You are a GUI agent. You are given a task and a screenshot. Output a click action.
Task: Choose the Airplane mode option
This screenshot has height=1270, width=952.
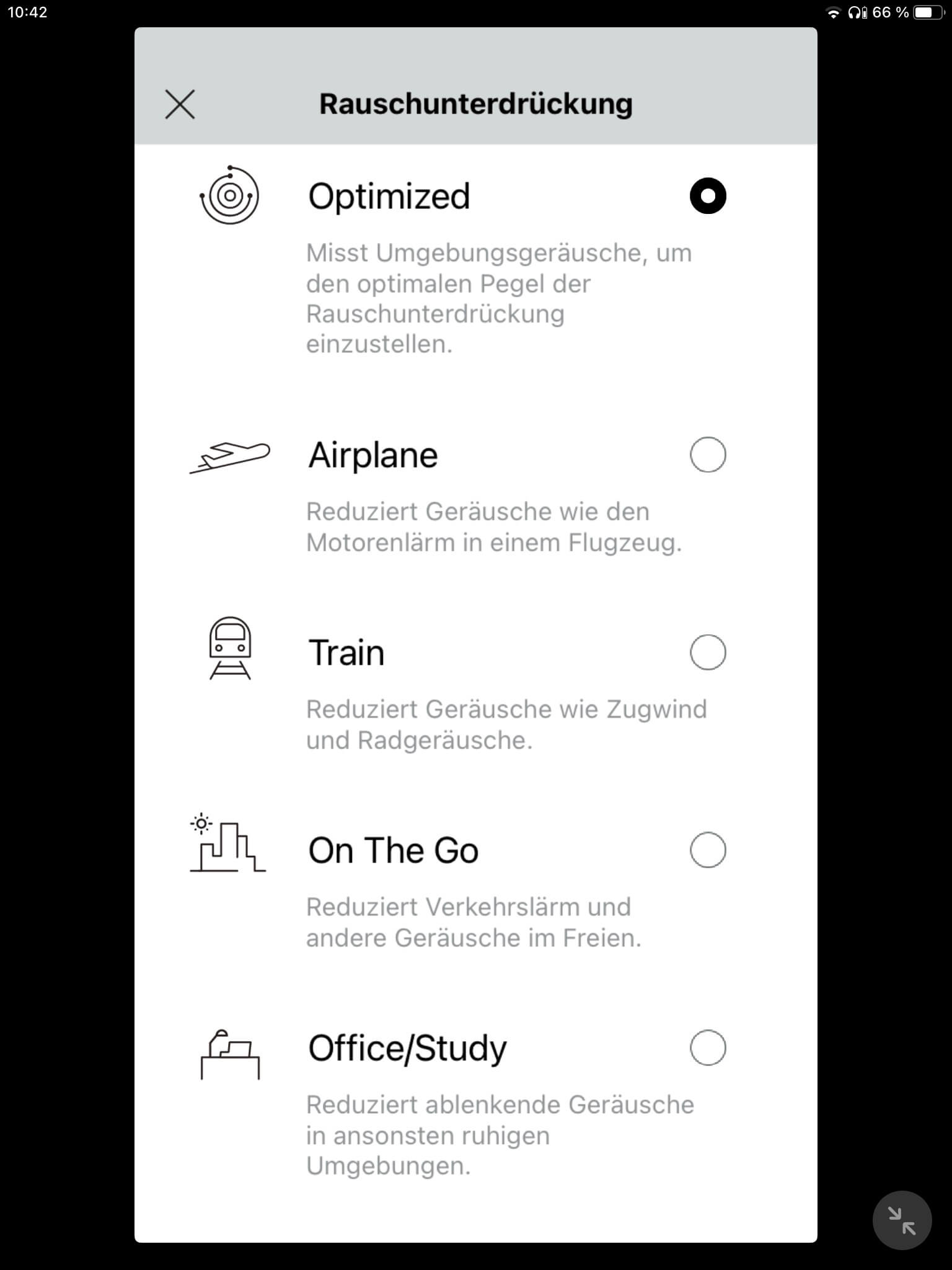click(x=707, y=455)
